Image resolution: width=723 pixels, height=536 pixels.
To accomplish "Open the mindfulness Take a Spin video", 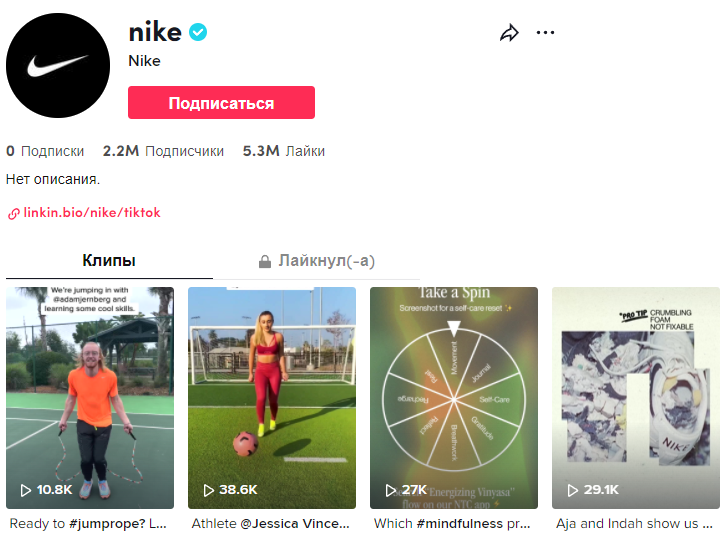I will coord(454,398).
